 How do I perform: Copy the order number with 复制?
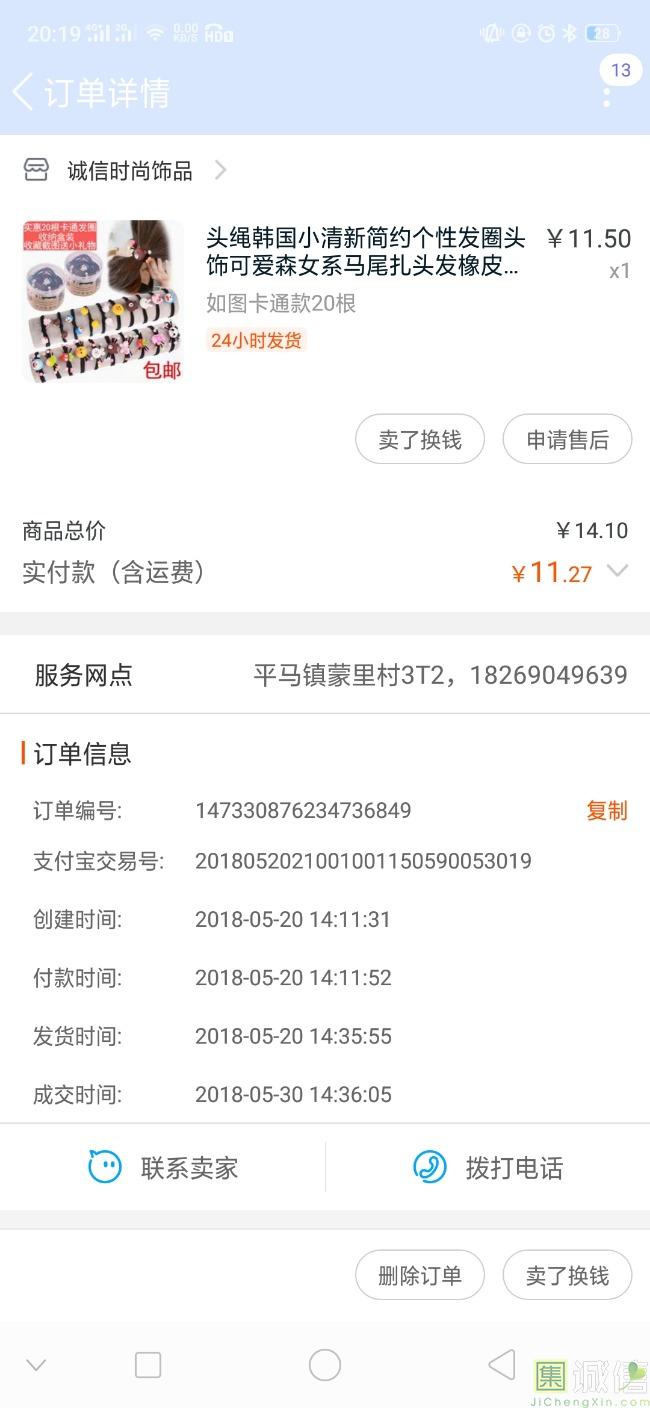[x=606, y=810]
